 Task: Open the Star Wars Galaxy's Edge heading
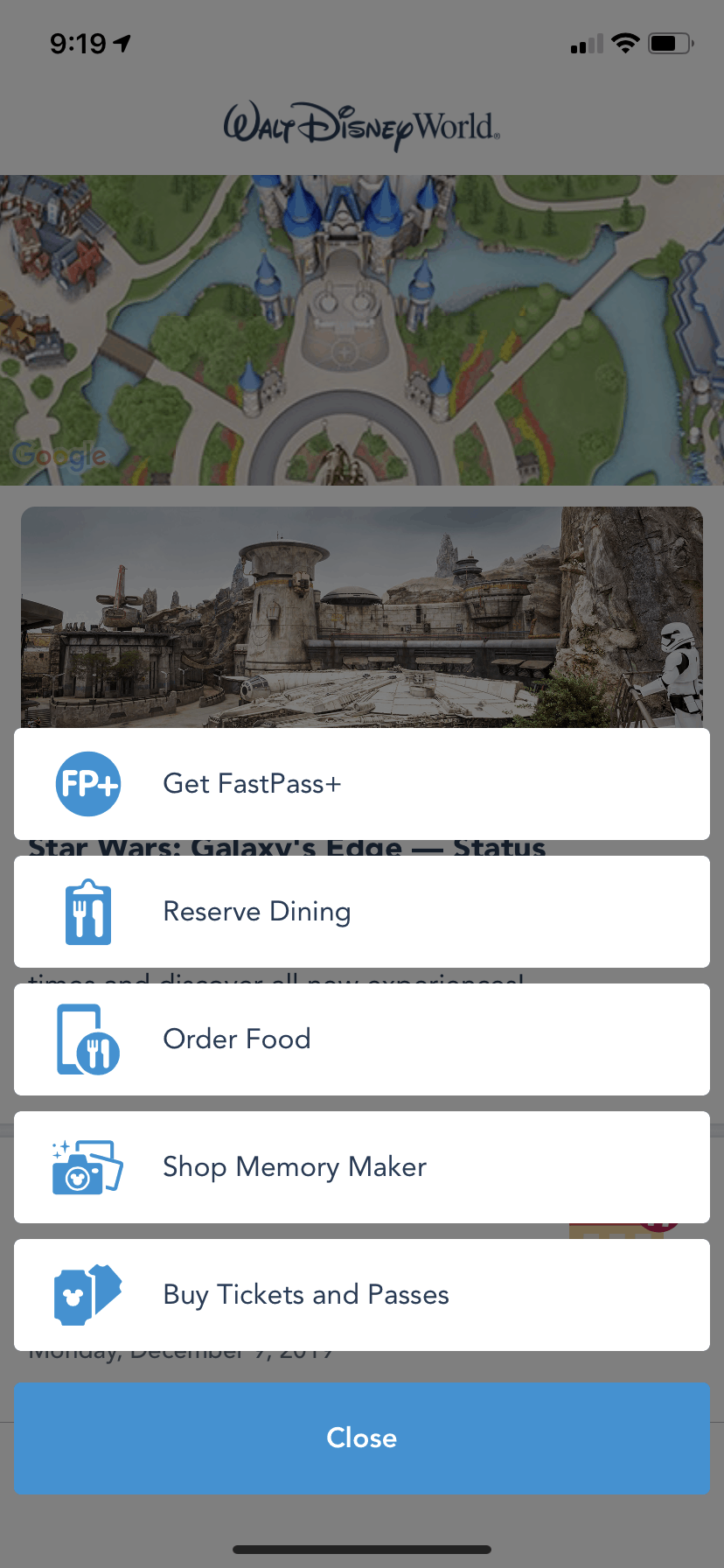point(289,845)
